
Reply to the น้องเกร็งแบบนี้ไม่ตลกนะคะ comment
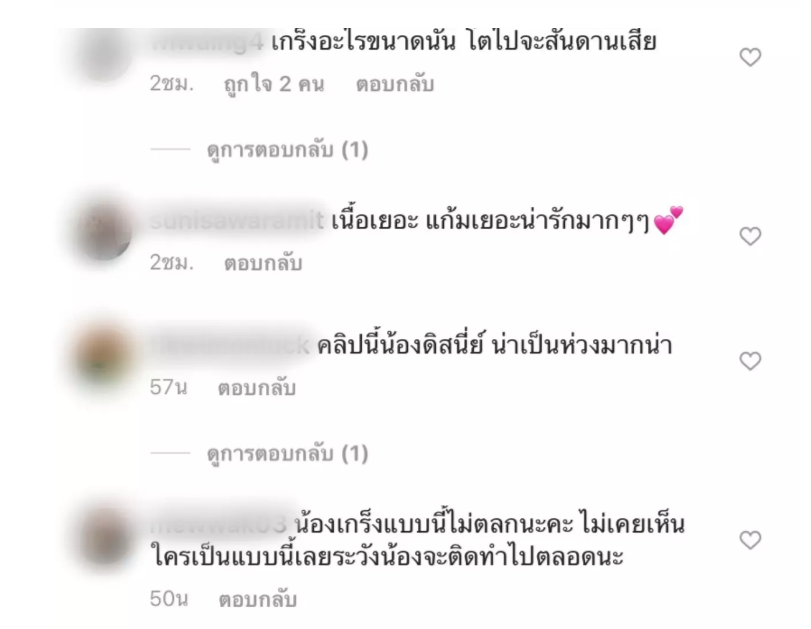[x=256, y=601]
